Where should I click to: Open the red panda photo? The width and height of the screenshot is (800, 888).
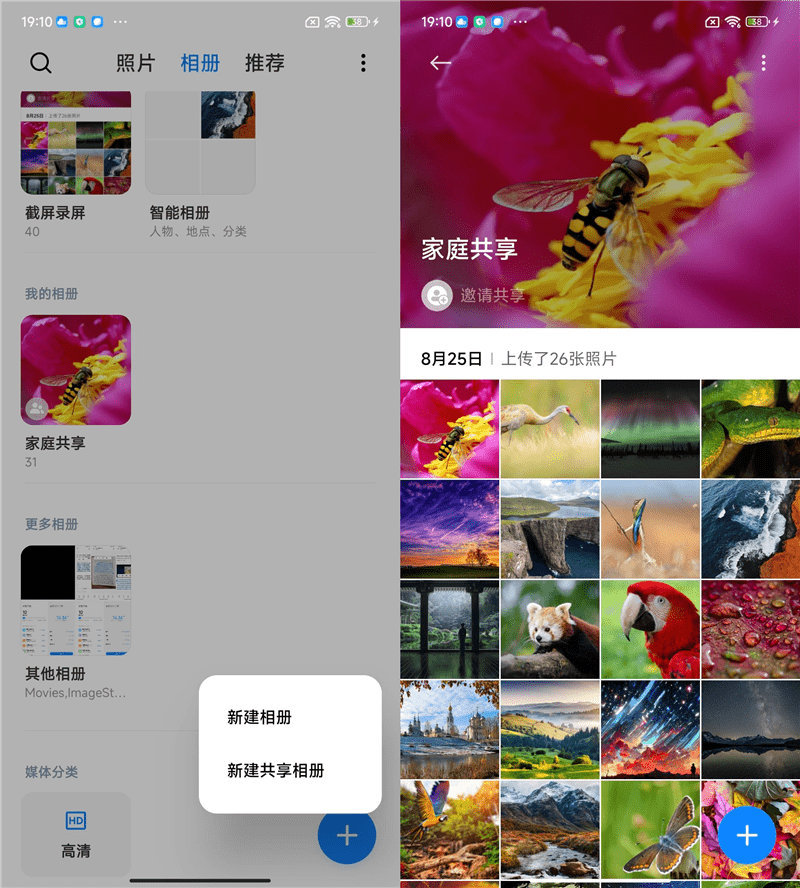tap(550, 630)
